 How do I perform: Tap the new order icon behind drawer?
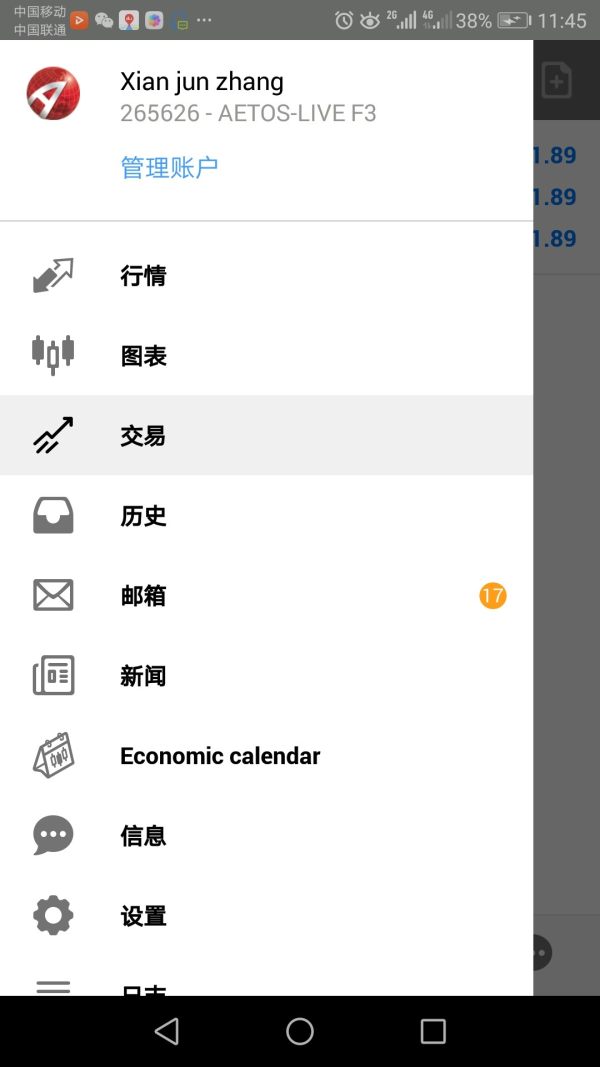[556, 80]
